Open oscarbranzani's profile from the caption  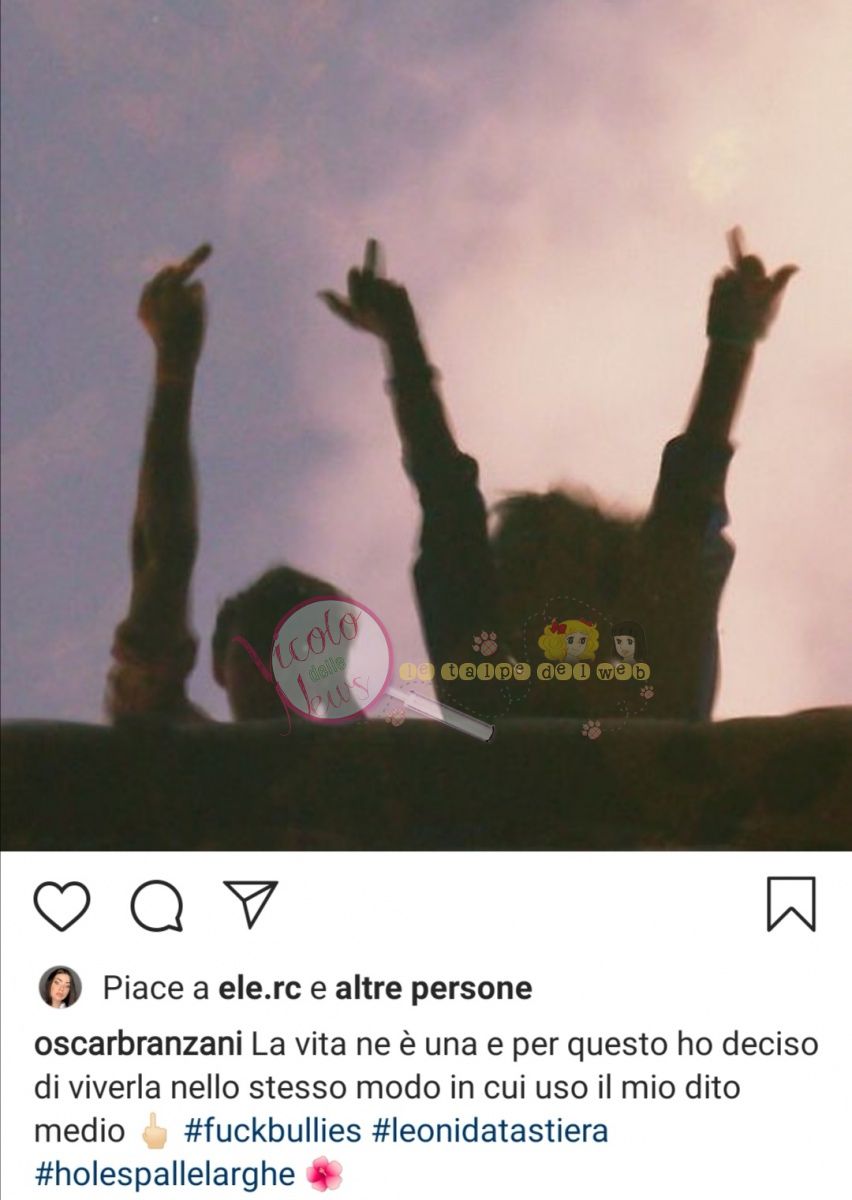(138, 1046)
